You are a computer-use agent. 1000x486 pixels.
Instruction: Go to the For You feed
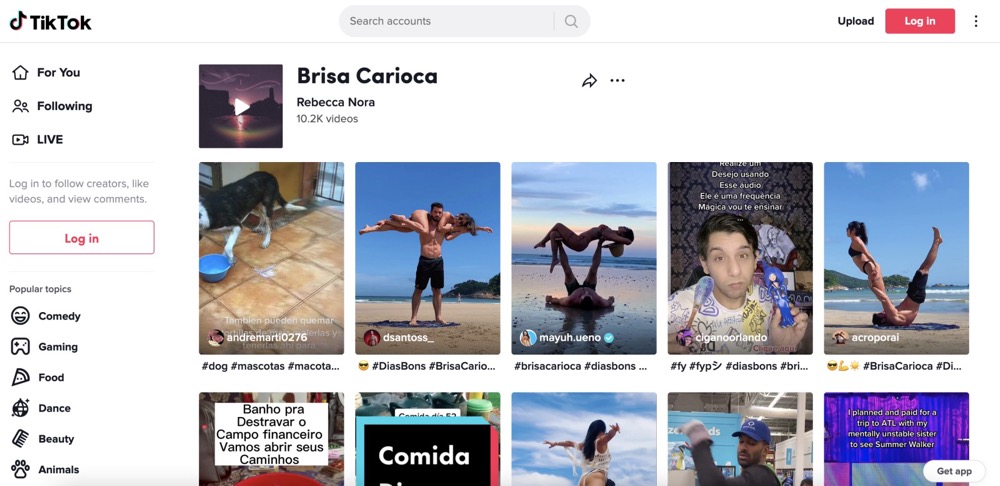click(58, 73)
